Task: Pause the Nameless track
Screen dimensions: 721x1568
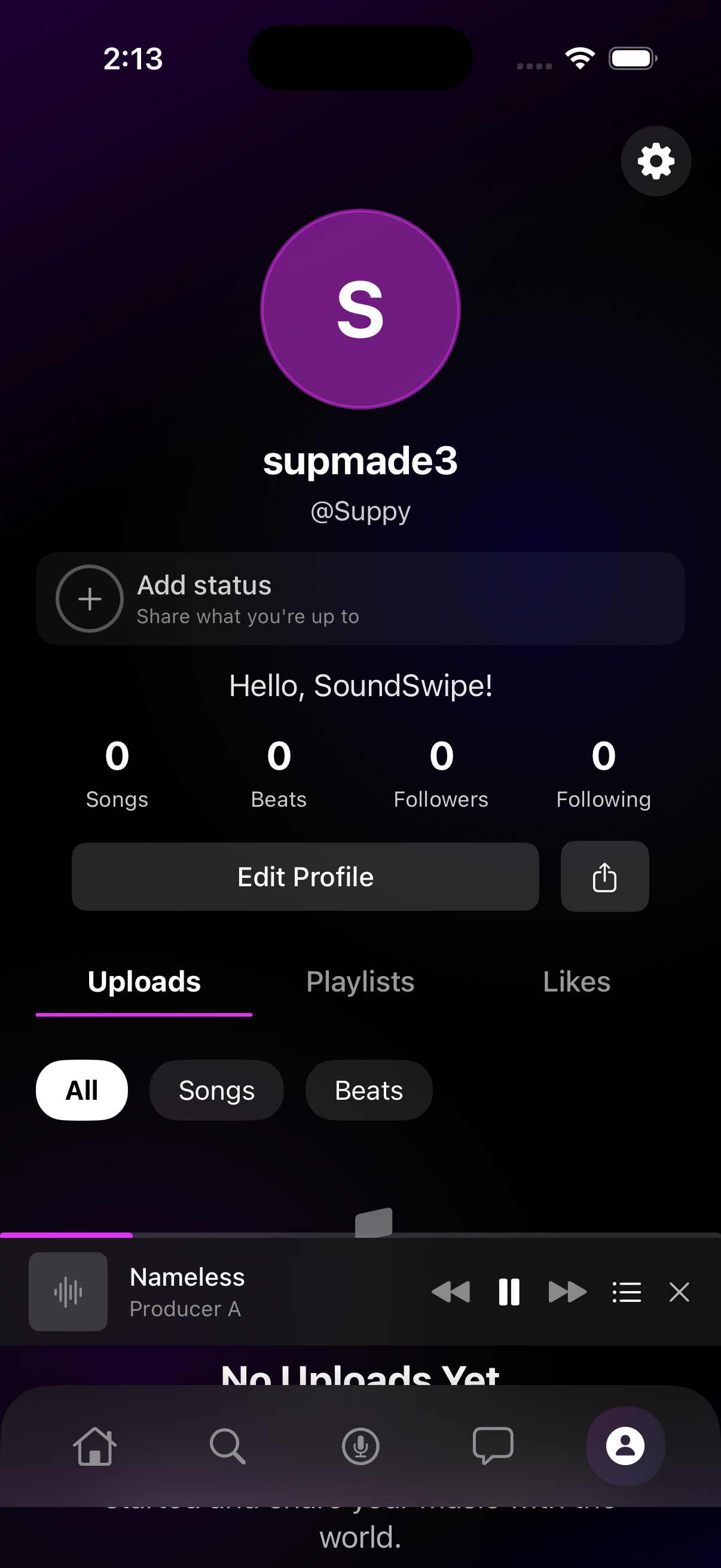Action: pos(509,1292)
